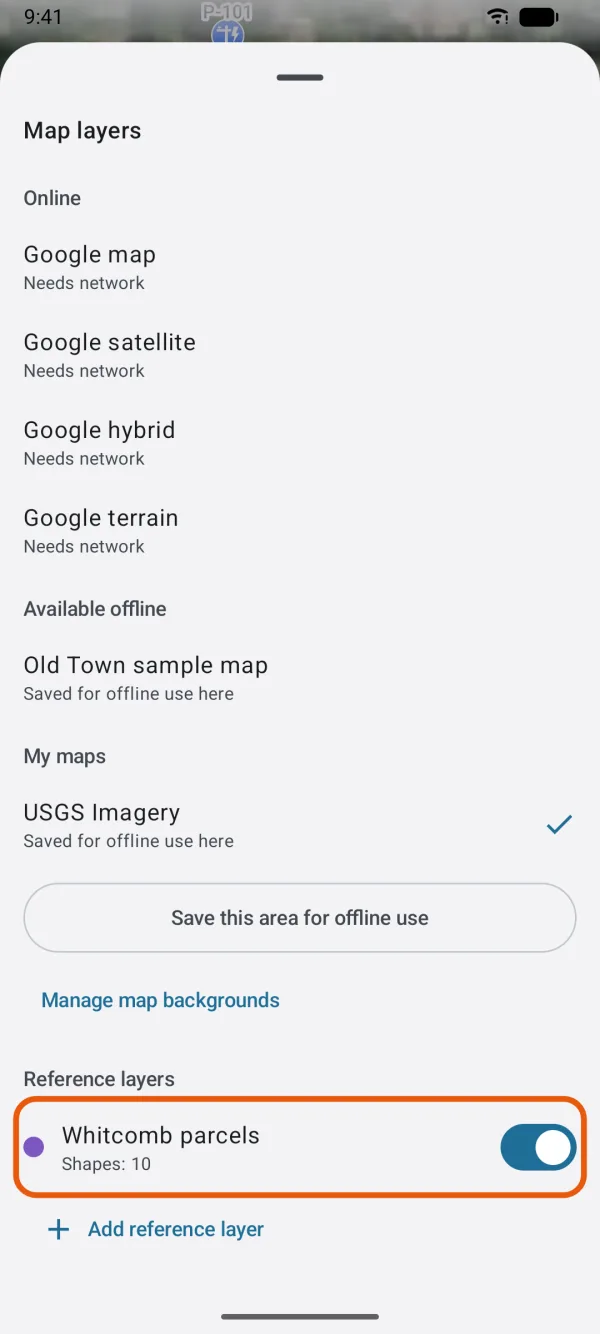Tap Save this area for offline use
This screenshot has height=1334, width=600.
click(300, 918)
